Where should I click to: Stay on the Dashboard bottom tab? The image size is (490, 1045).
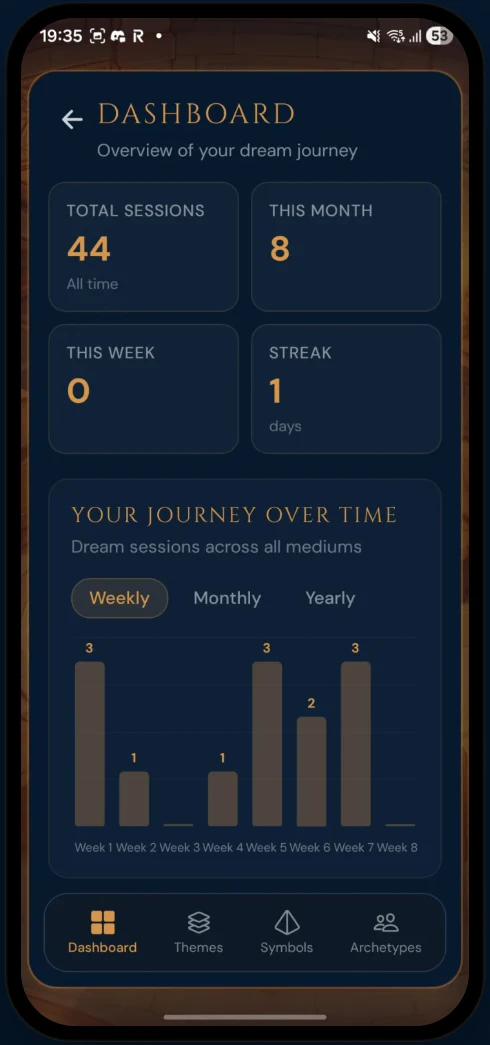click(103, 932)
